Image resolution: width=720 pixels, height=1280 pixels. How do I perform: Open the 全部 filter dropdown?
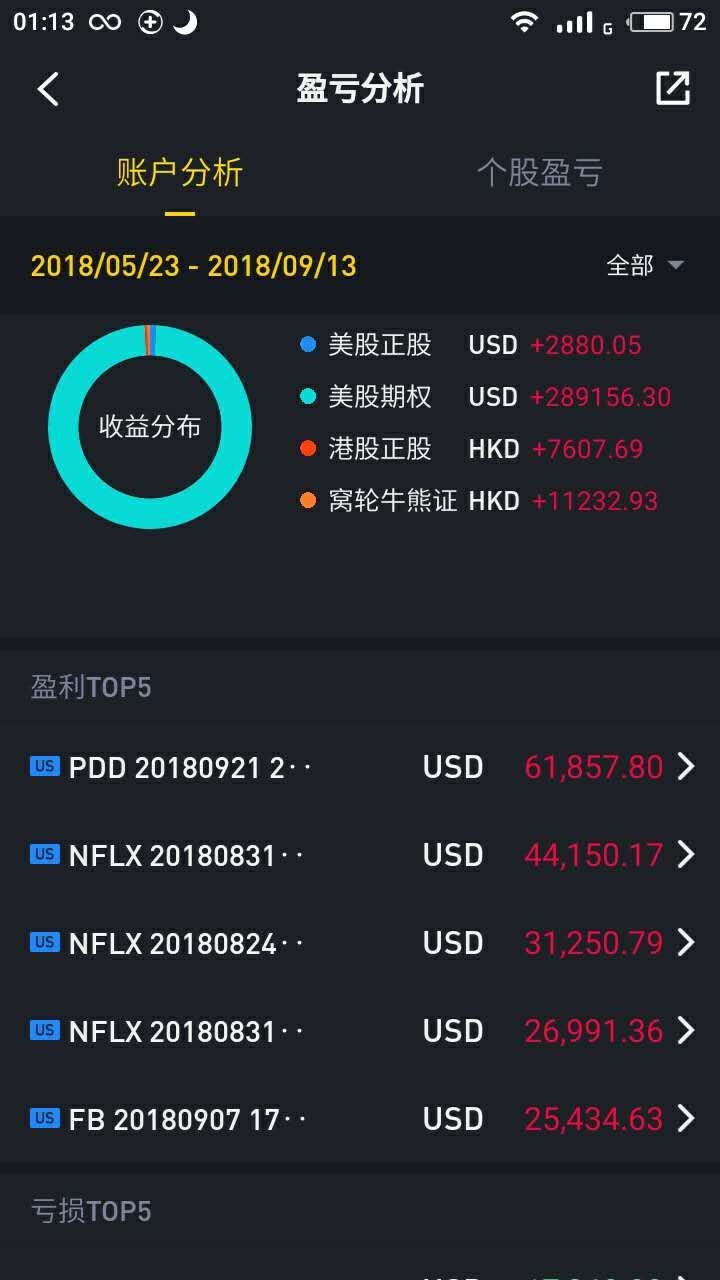(645, 266)
